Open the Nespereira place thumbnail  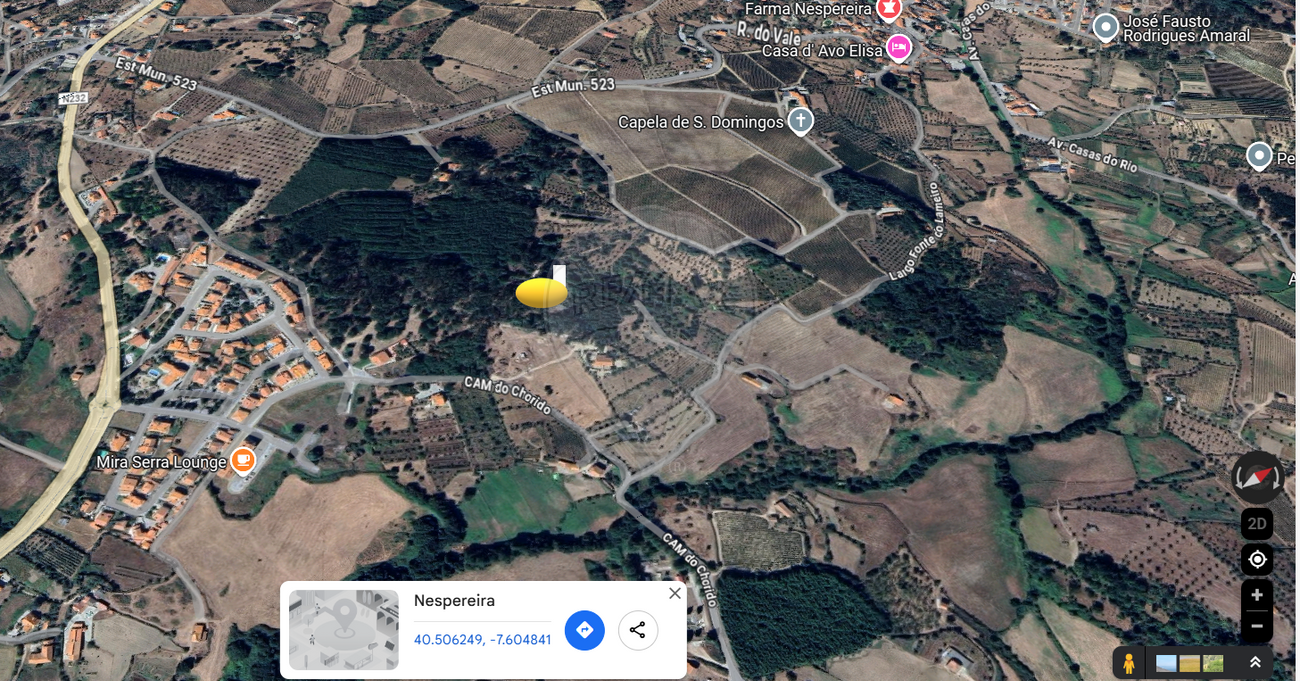[x=344, y=630]
